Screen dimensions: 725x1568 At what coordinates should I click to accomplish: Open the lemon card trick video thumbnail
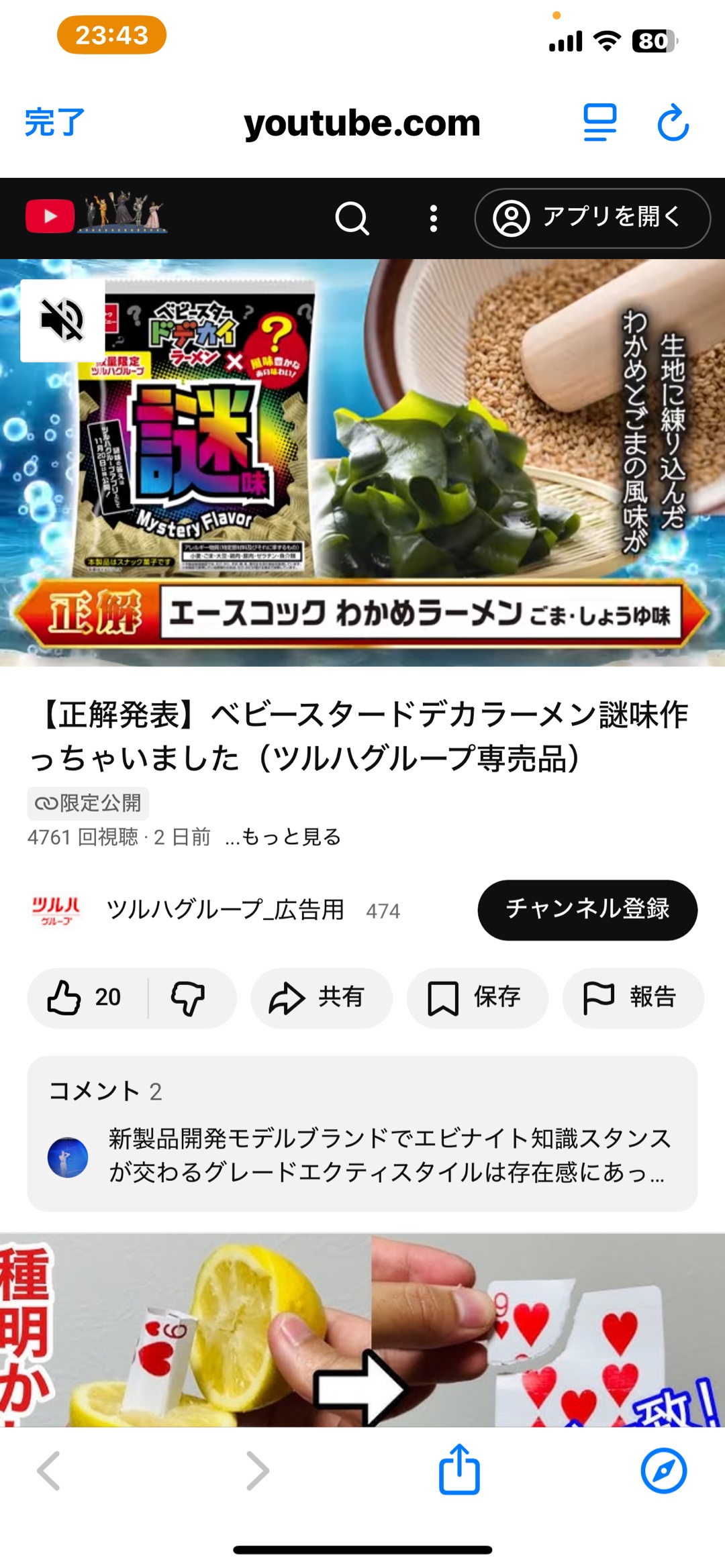coord(362,1330)
